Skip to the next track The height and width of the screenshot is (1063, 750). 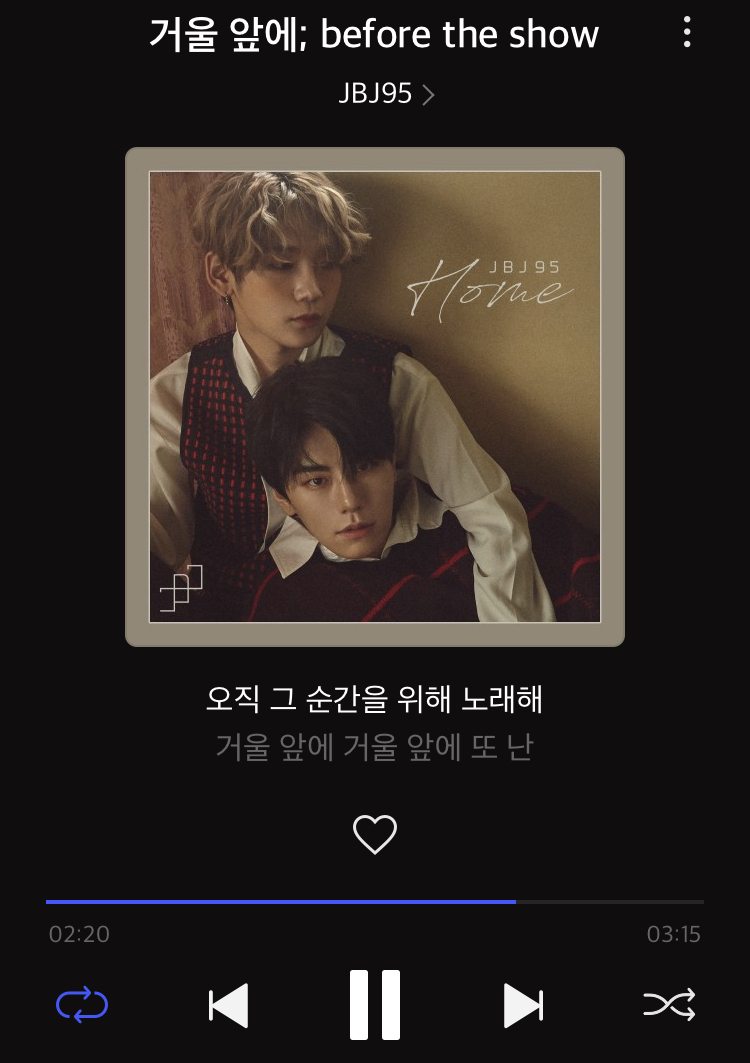pyautogui.click(x=522, y=1006)
